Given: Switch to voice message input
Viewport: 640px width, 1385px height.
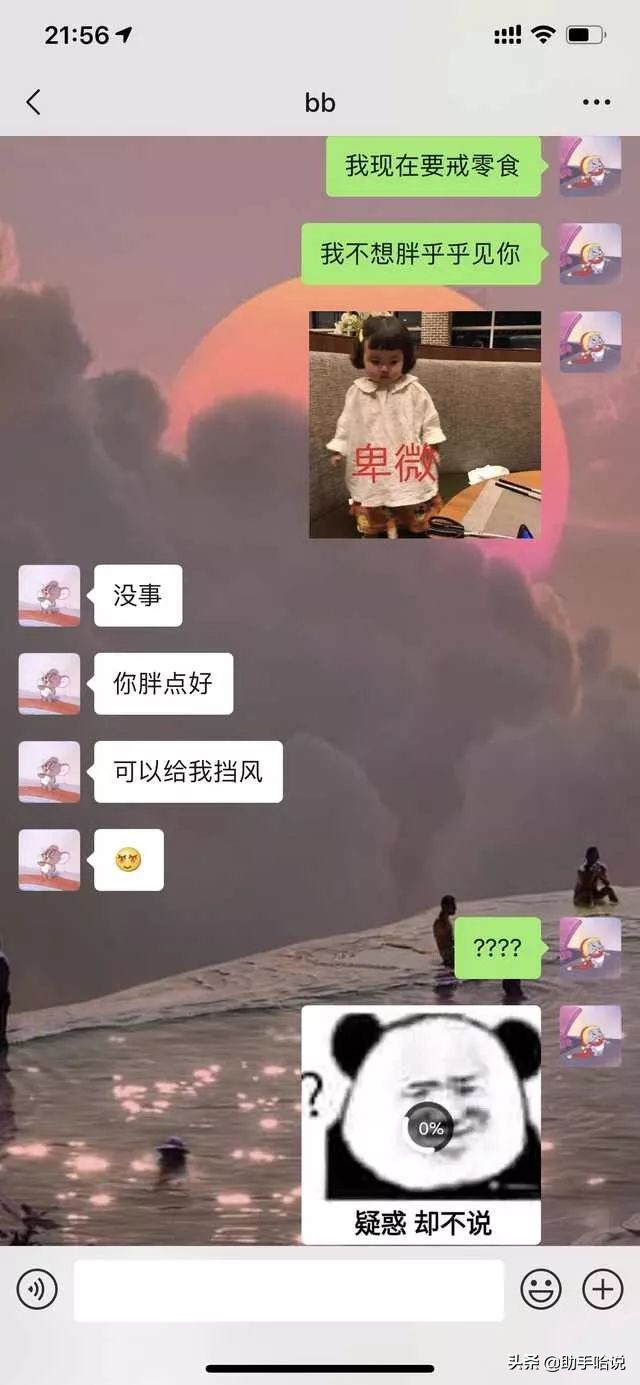Looking at the screenshot, I should coord(37,1290).
